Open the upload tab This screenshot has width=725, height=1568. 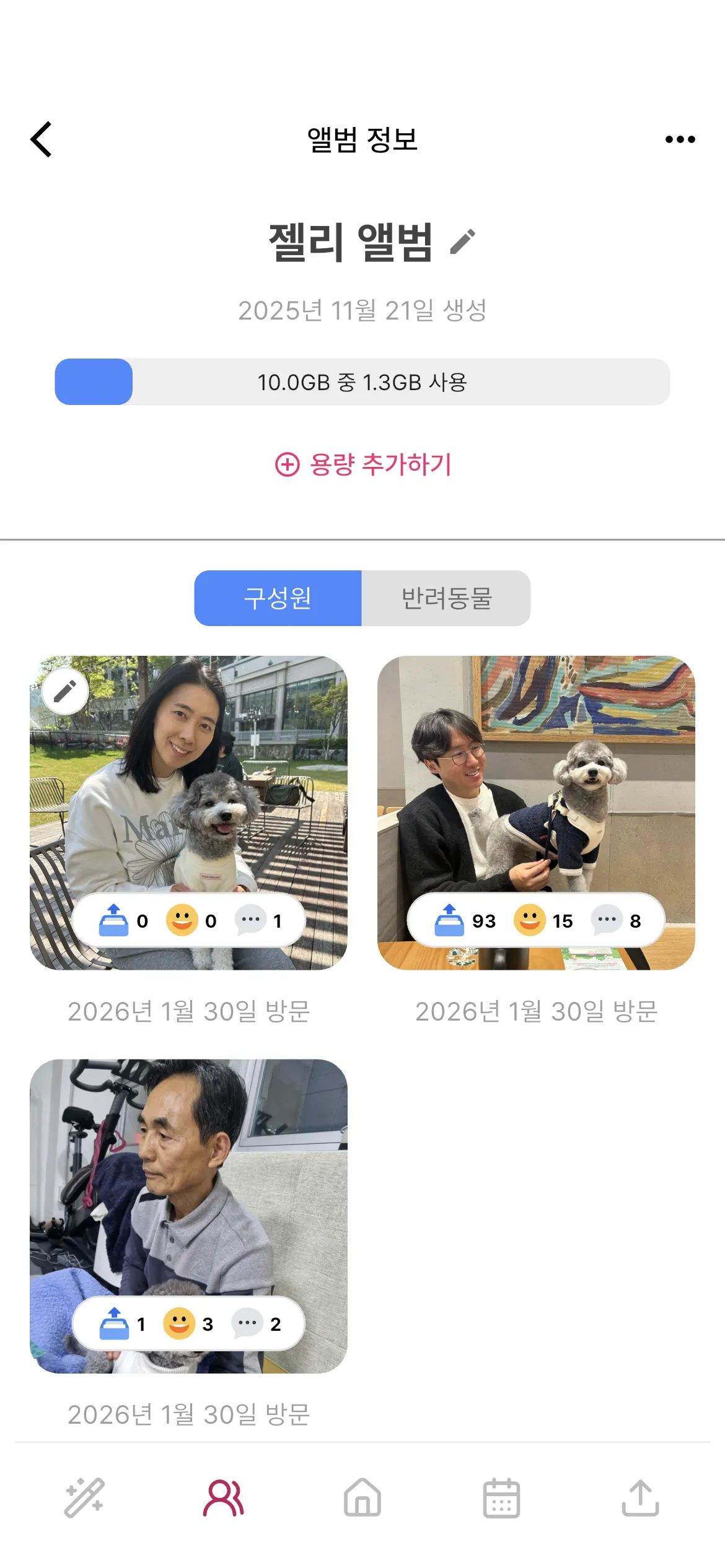click(x=640, y=1499)
